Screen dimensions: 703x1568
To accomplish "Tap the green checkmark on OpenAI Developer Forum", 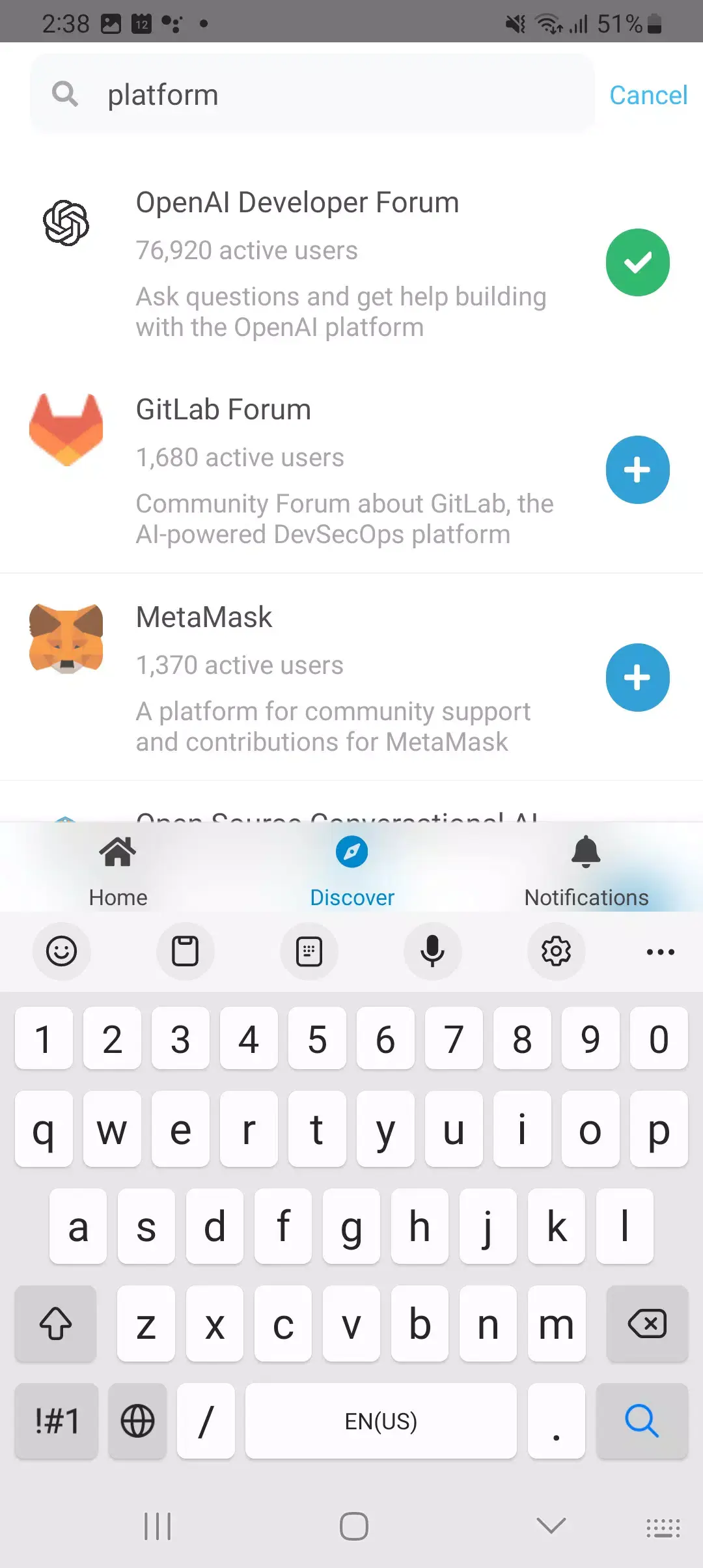I will (637, 262).
